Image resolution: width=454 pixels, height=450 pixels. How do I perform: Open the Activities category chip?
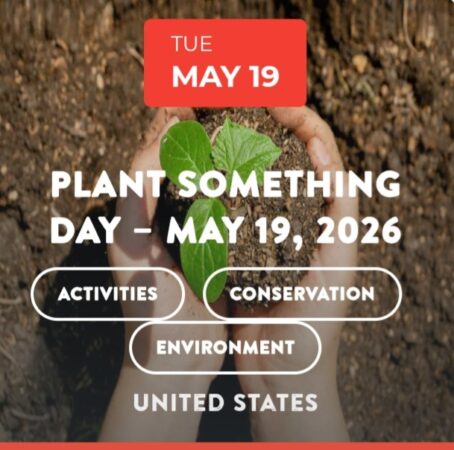tap(108, 294)
